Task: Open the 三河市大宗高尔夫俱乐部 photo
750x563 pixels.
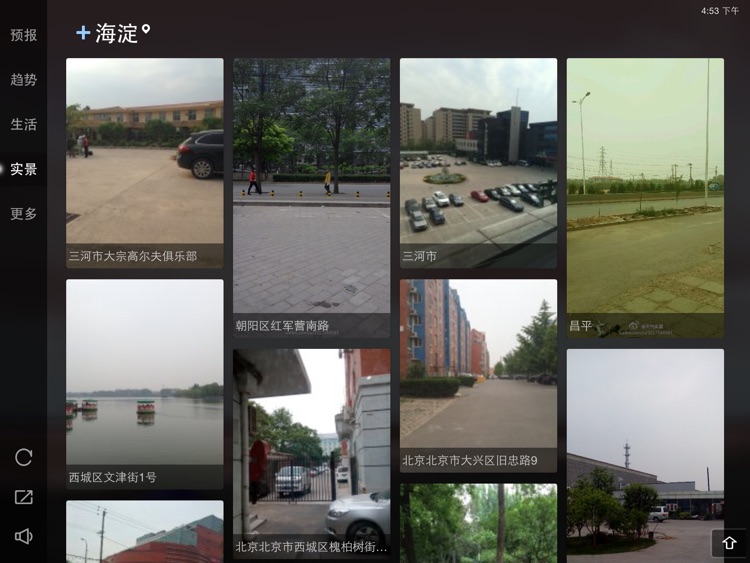Action: pyautogui.click(x=145, y=160)
